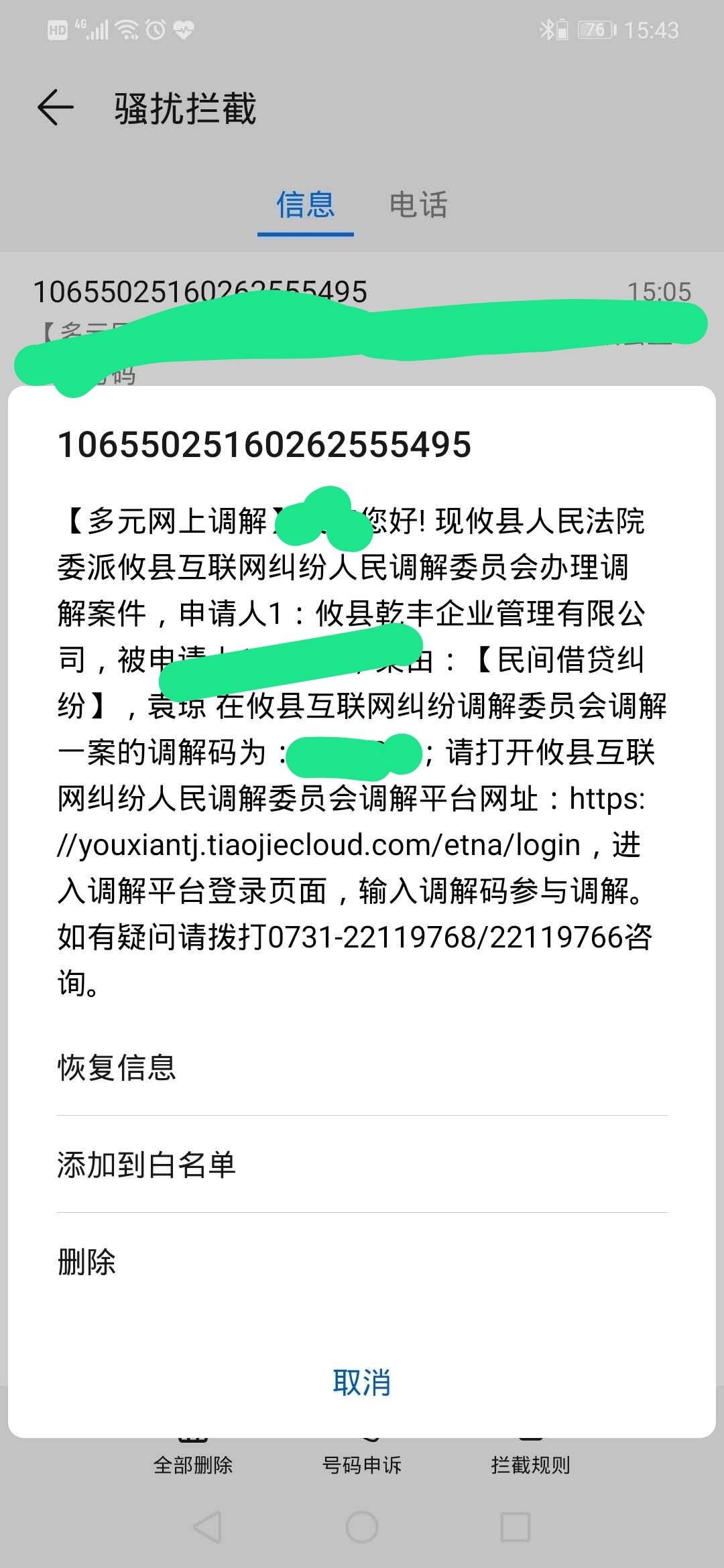
Task: Tap 恢复信息 to restore the message
Action: 117,1067
